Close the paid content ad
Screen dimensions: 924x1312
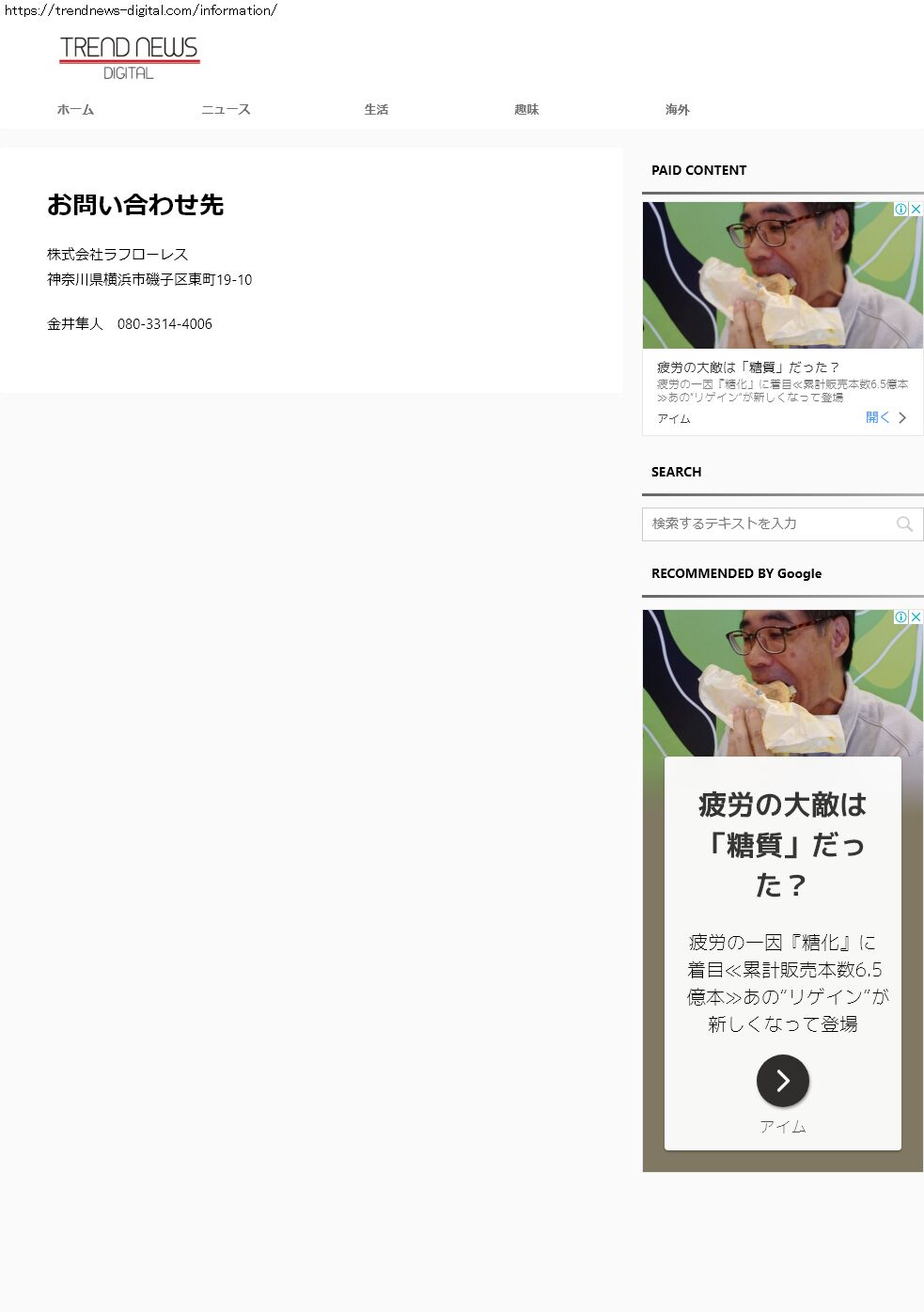tap(916, 209)
